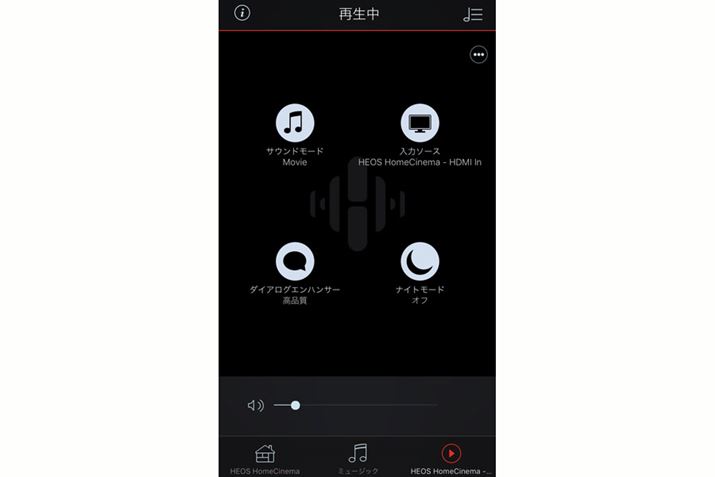Set the volume slider level
This screenshot has width=715, height=477.
point(295,405)
